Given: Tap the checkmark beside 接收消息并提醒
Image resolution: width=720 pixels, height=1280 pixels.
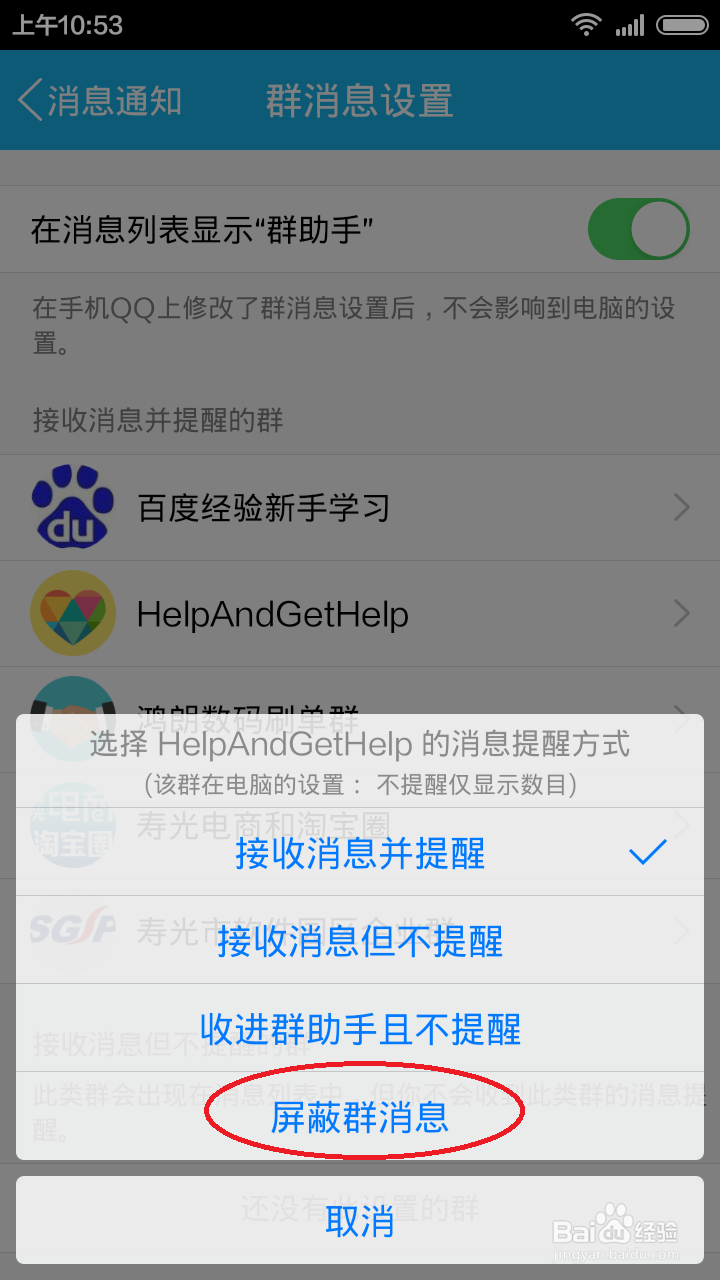Looking at the screenshot, I should tap(650, 851).
